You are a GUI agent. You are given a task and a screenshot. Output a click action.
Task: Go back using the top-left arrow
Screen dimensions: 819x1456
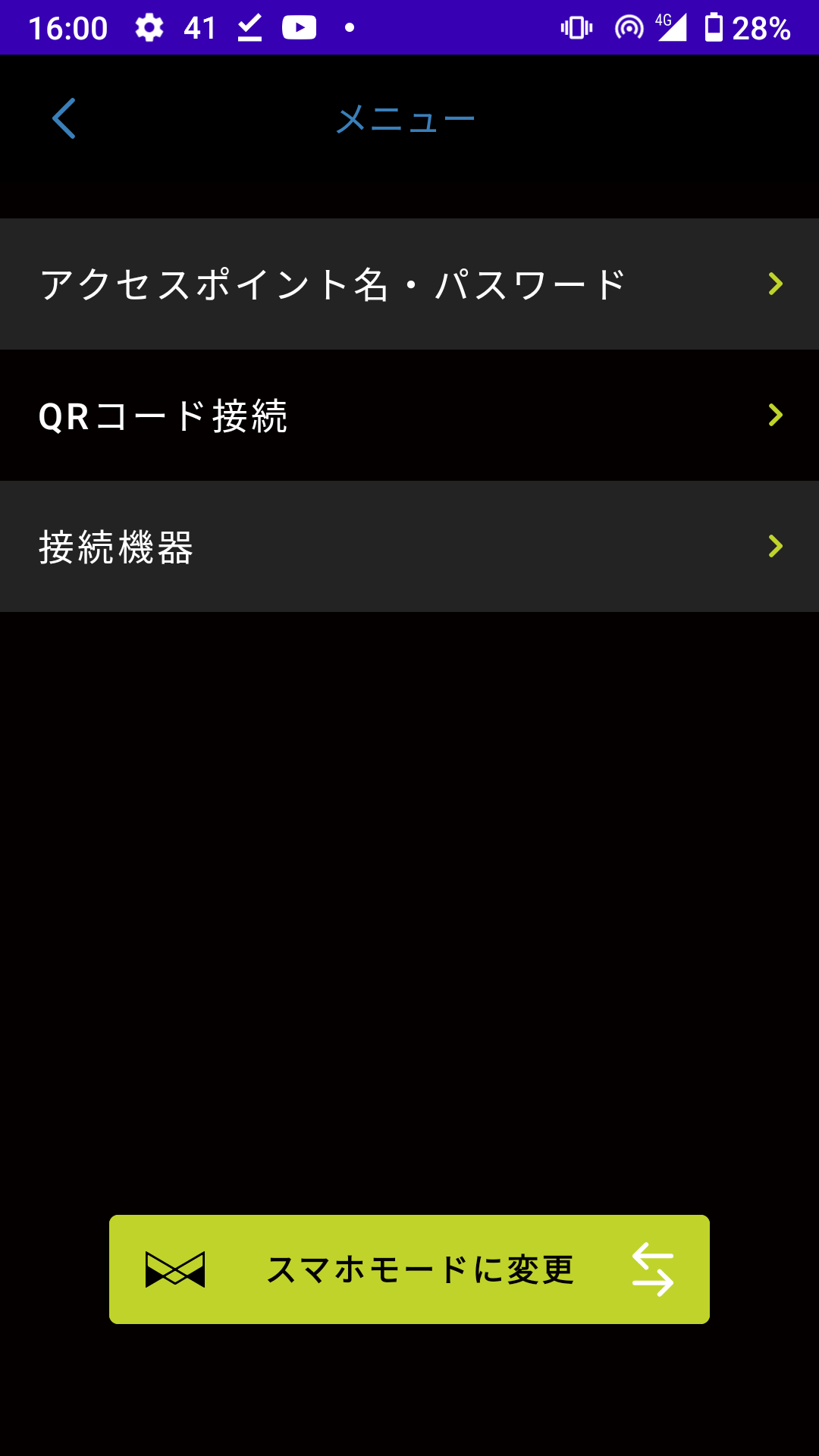(x=64, y=118)
